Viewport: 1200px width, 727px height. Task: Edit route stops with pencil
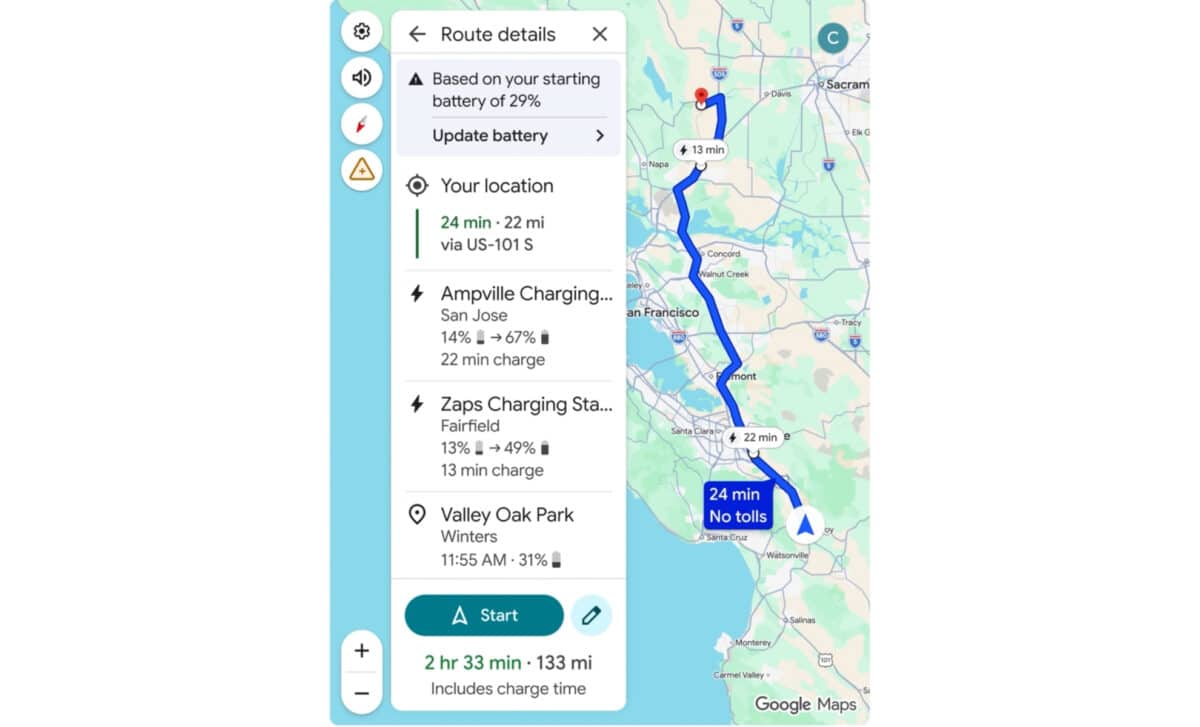tap(591, 616)
